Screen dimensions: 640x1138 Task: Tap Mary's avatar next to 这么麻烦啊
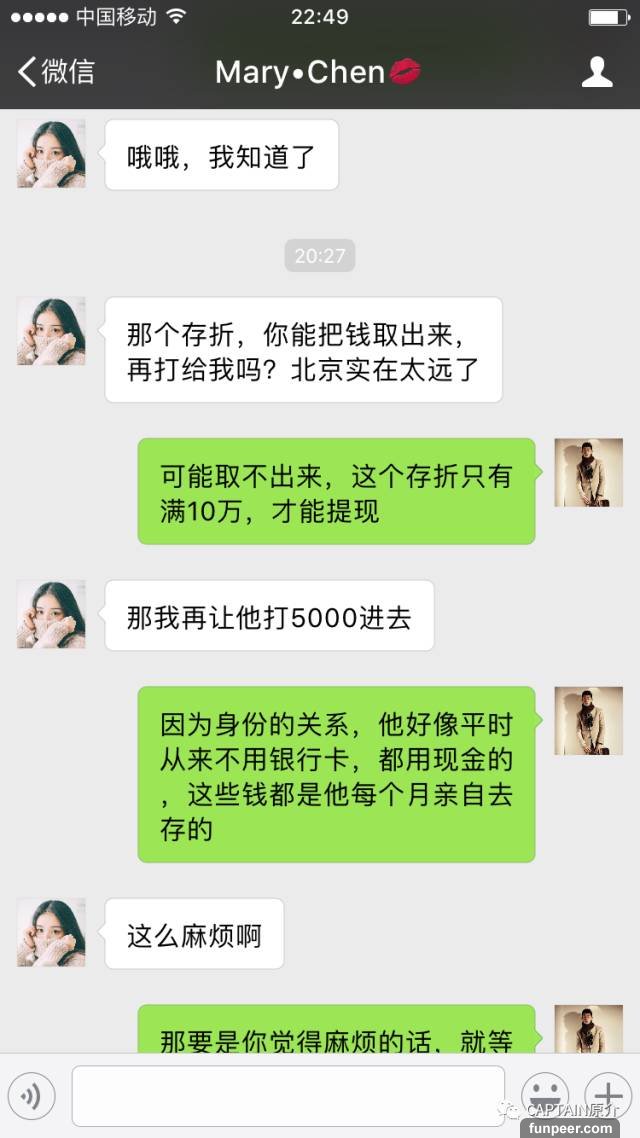52,933
